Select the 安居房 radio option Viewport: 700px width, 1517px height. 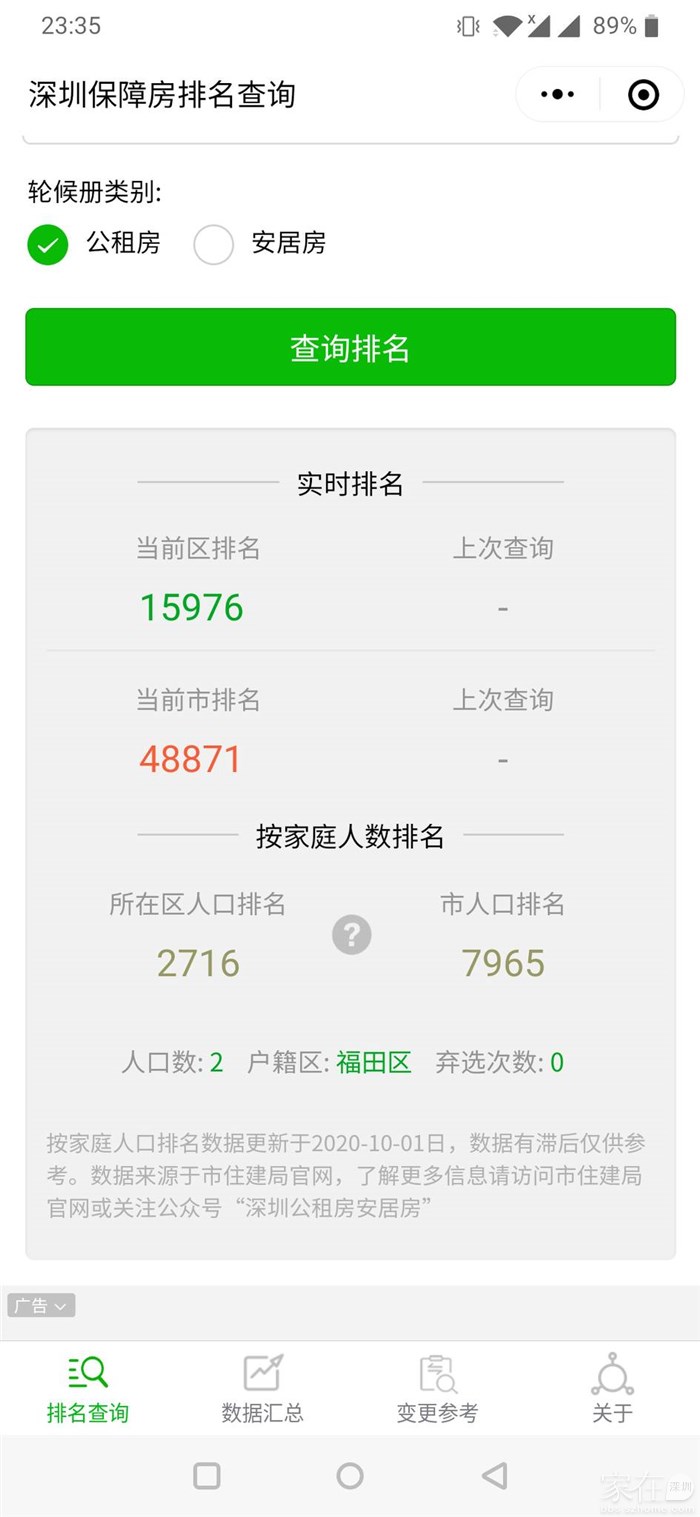pos(214,244)
